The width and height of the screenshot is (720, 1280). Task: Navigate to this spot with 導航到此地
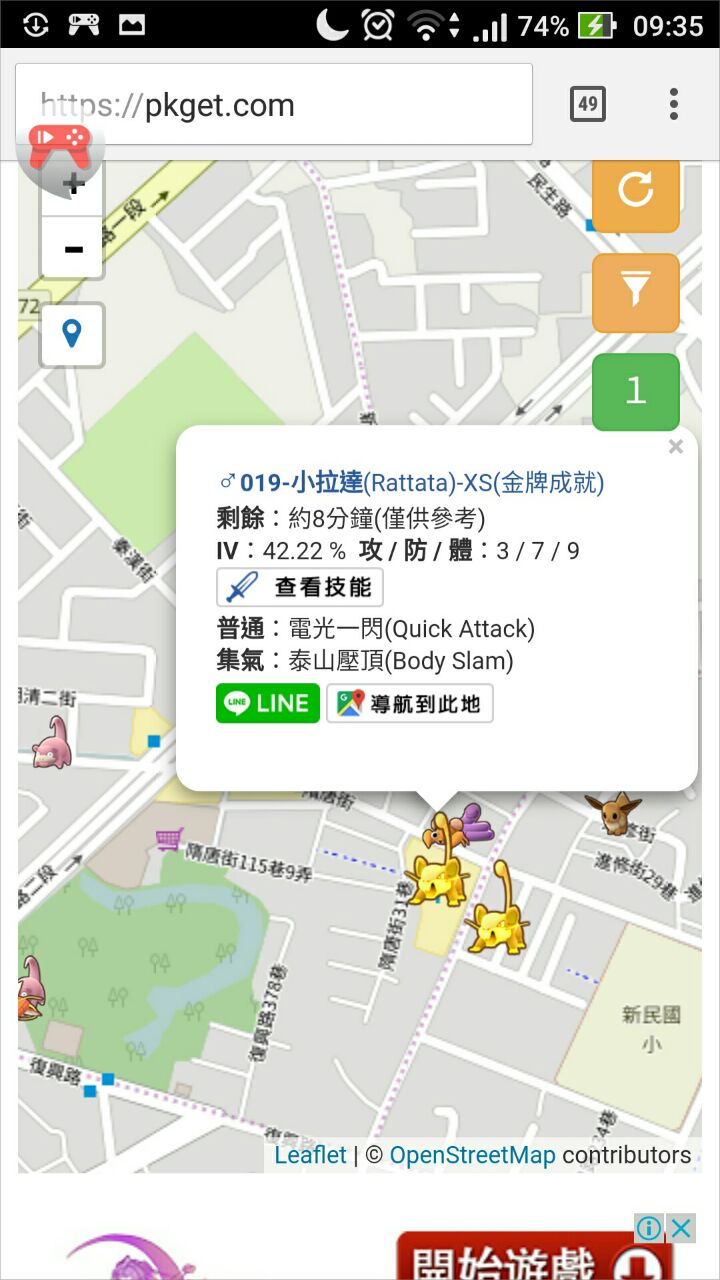(410, 703)
